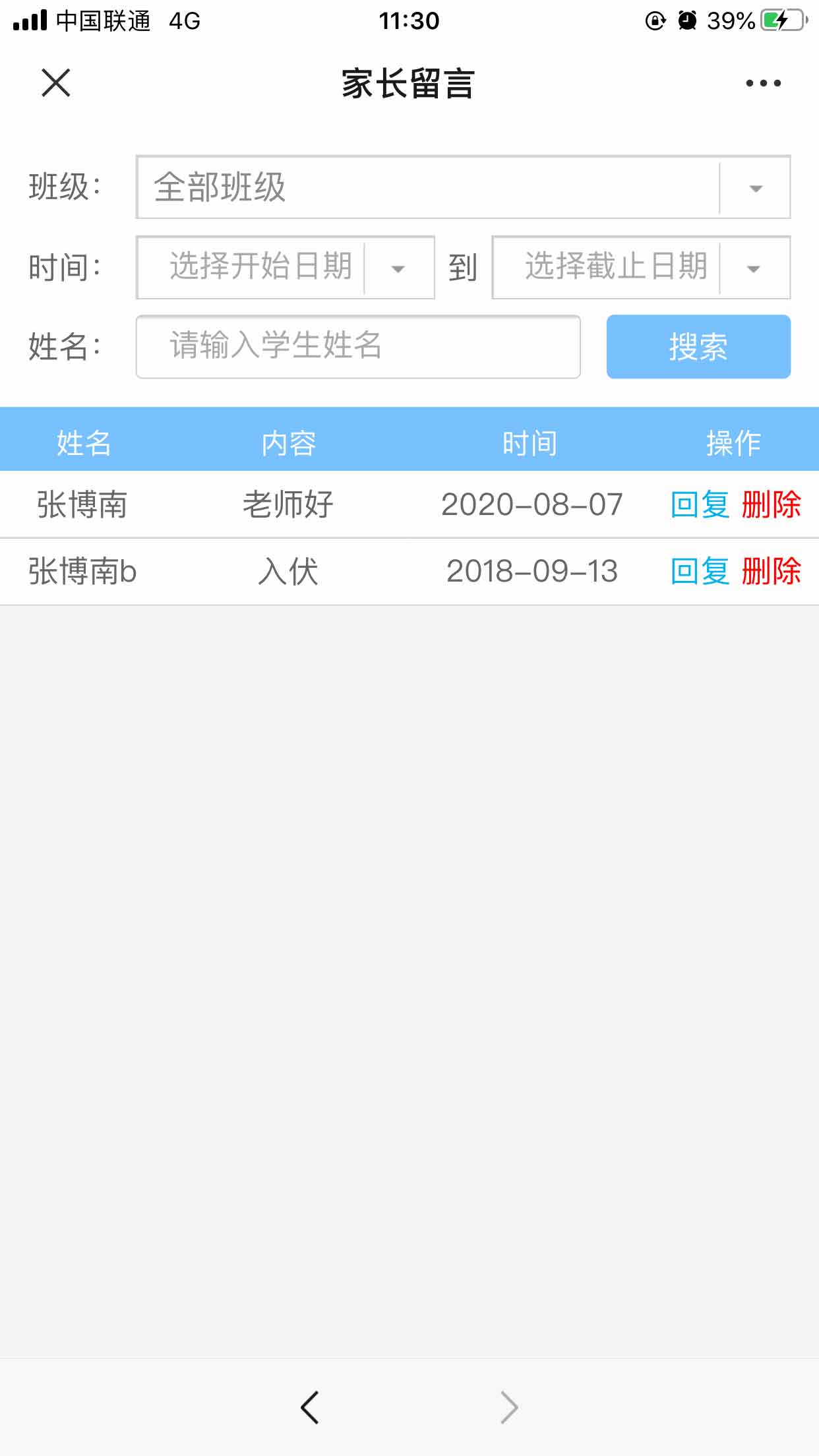
Task: Open the 选择开始日期 start date picker
Action: pos(285,267)
